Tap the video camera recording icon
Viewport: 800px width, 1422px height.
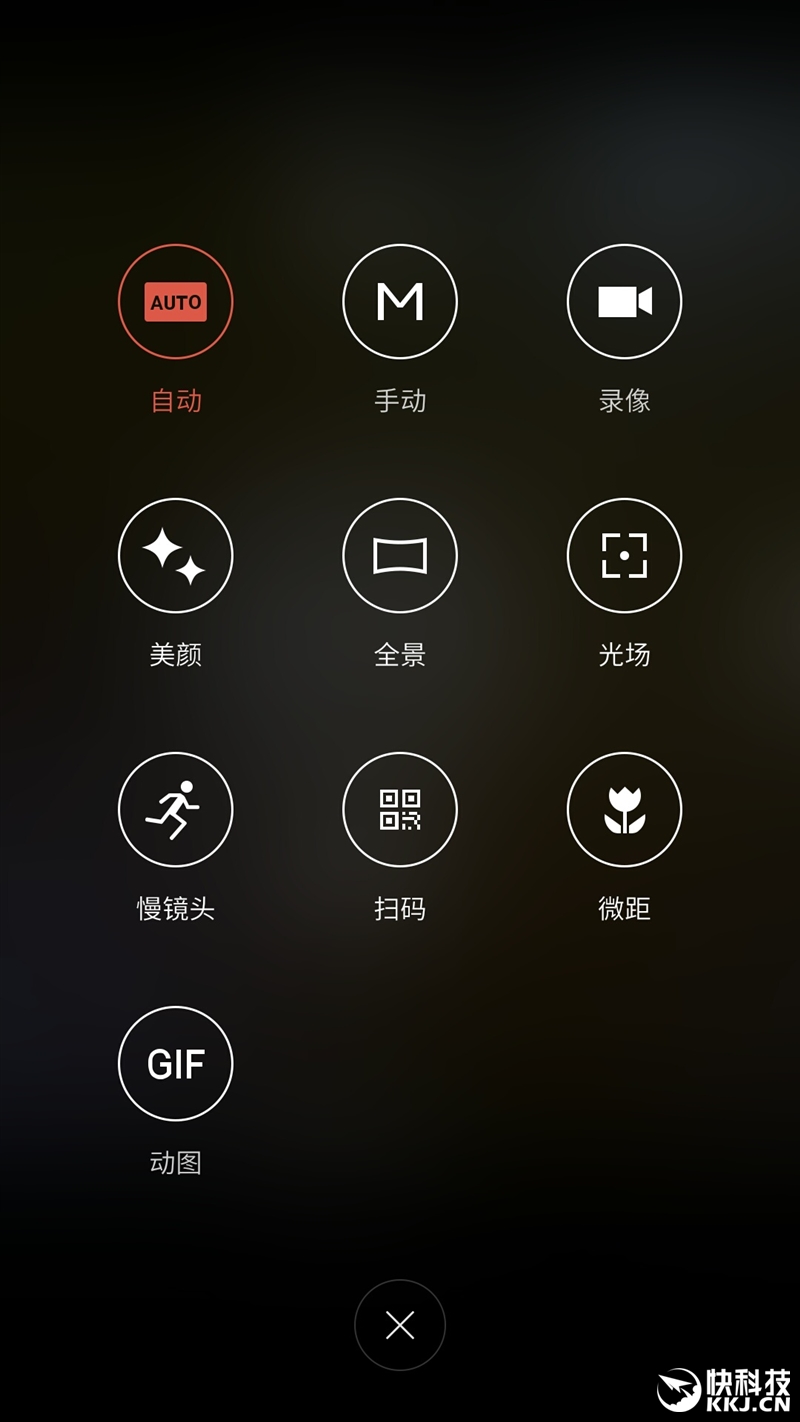pyautogui.click(x=624, y=301)
